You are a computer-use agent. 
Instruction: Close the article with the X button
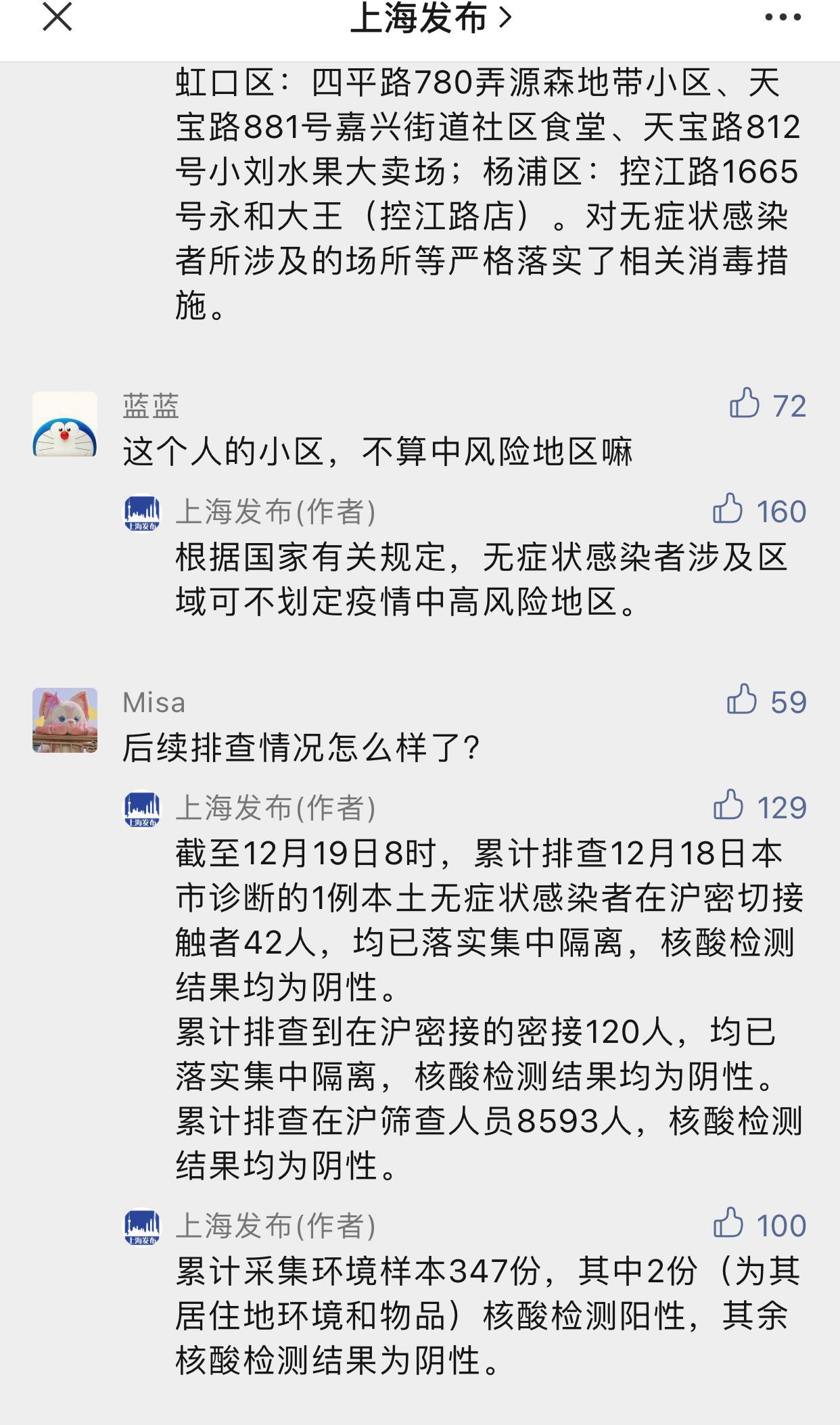click(x=57, y=18)
